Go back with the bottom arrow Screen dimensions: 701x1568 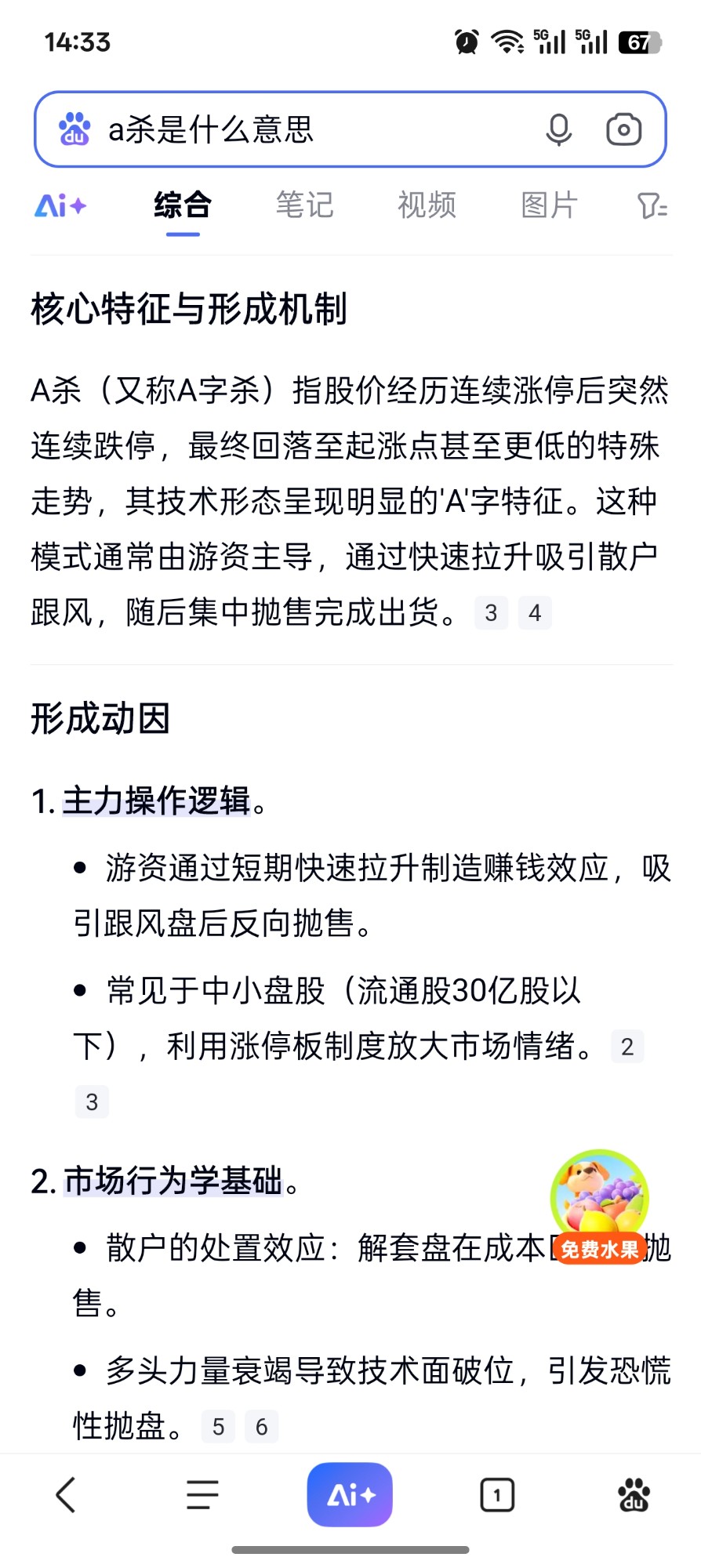click(x=66, y=1495)
